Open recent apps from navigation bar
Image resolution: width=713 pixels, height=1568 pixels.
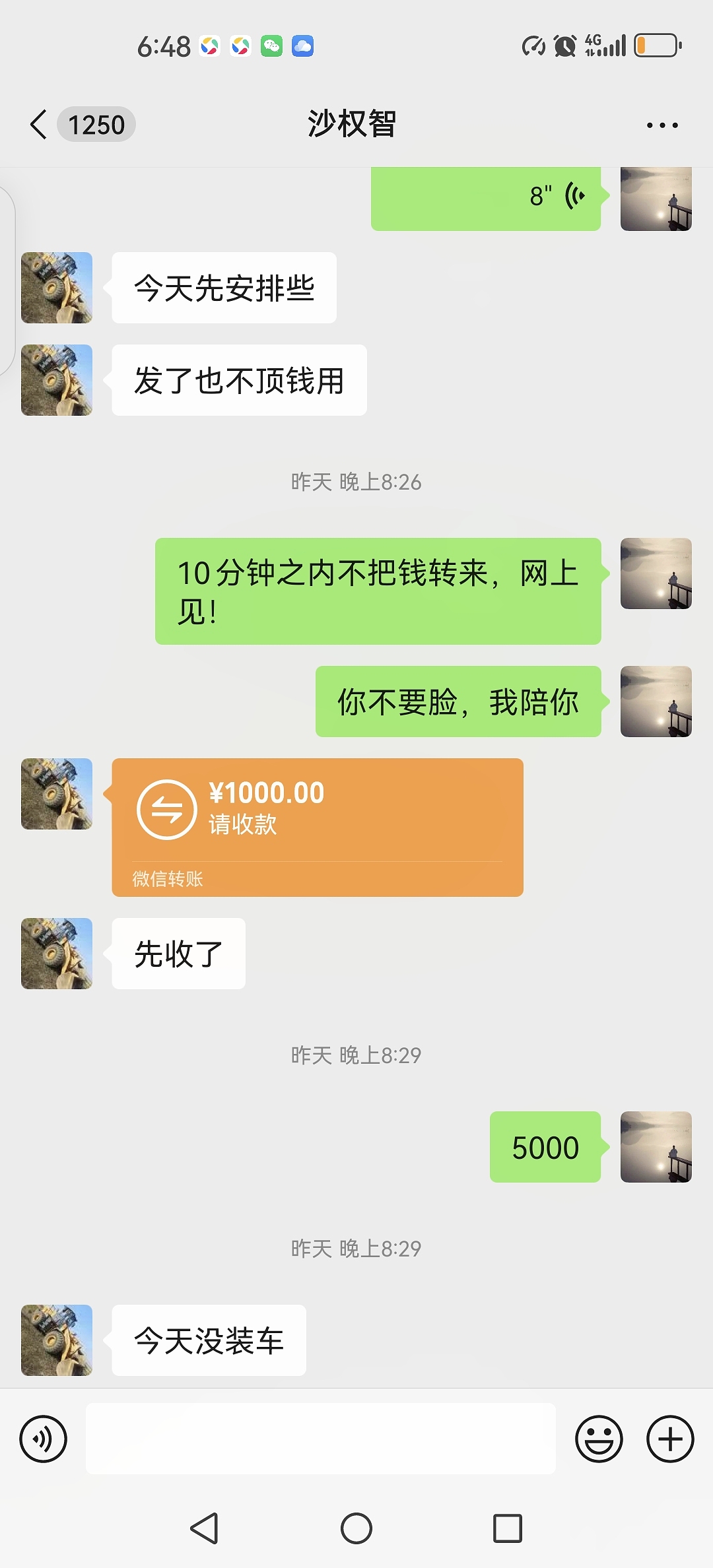[507, 1528]
